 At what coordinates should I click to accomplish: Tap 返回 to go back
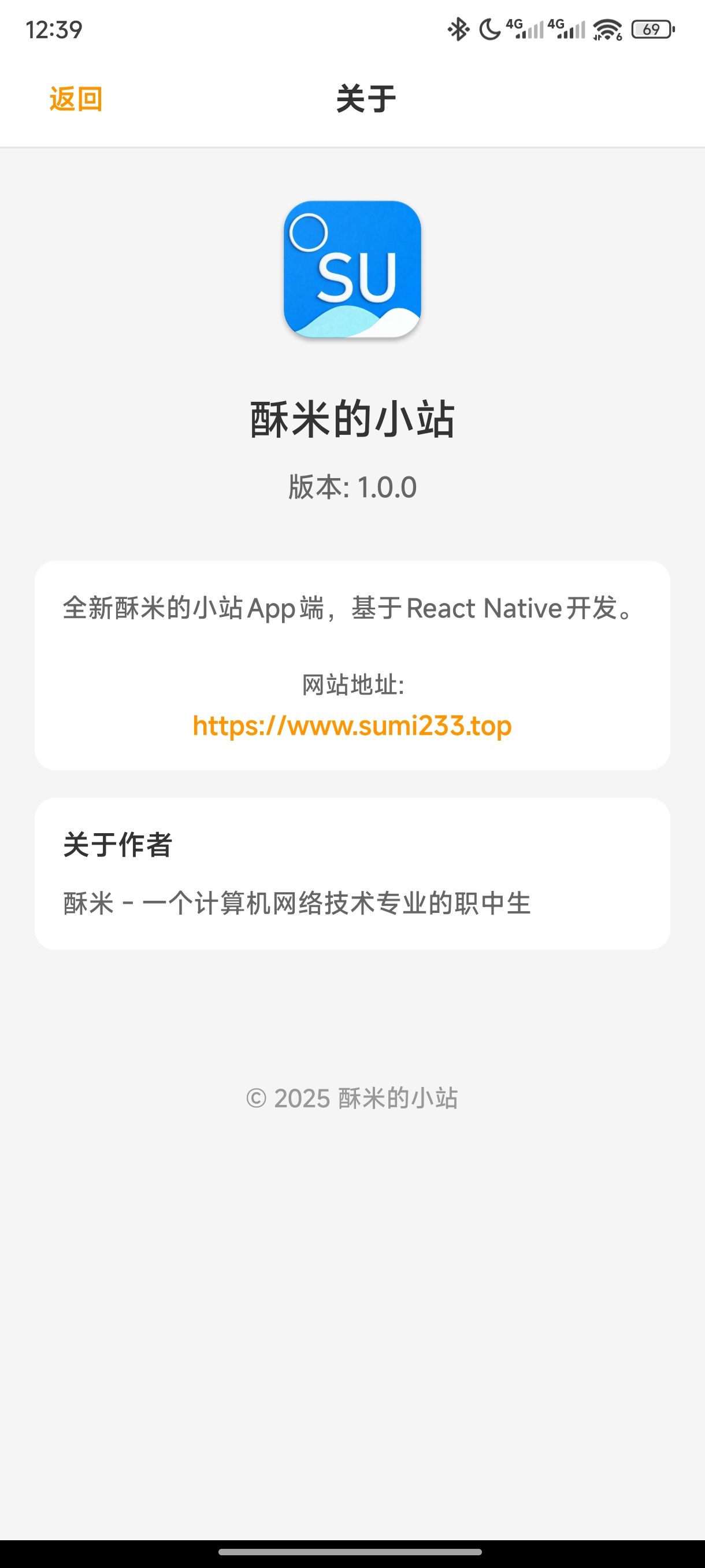(x=76, y=99)
